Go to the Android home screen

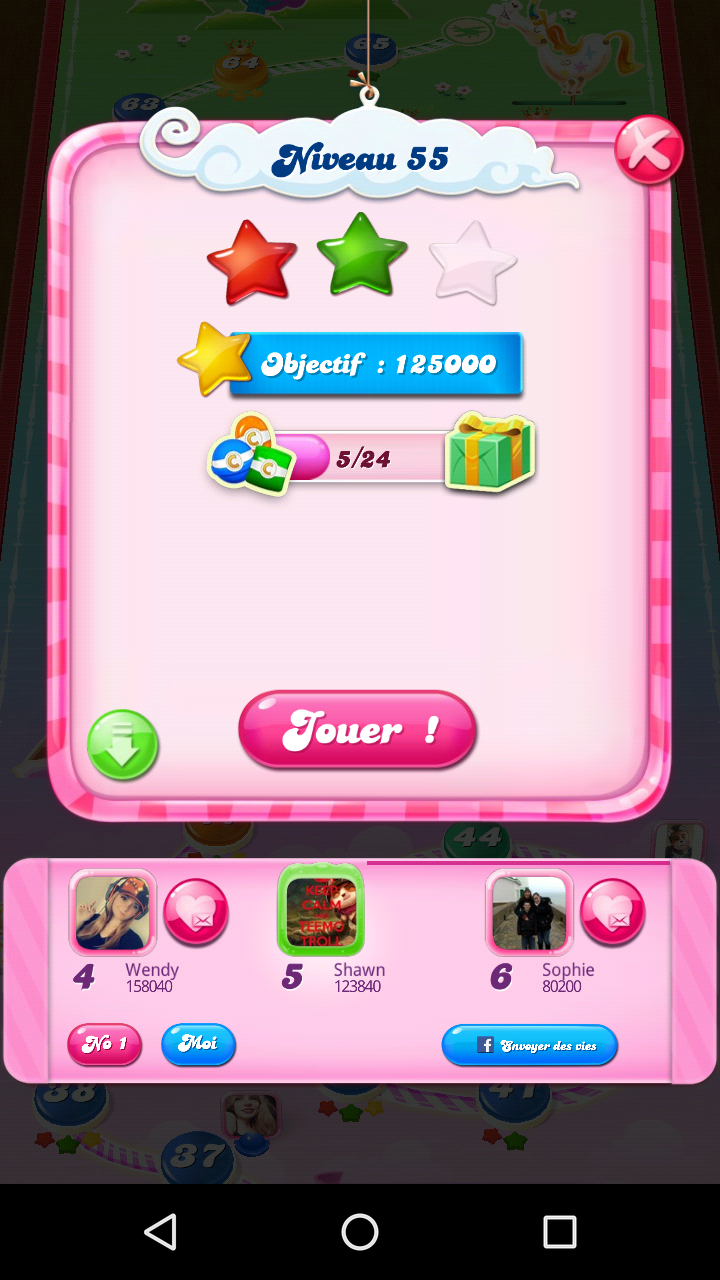pyautogui.click(x=360, y=1232)
